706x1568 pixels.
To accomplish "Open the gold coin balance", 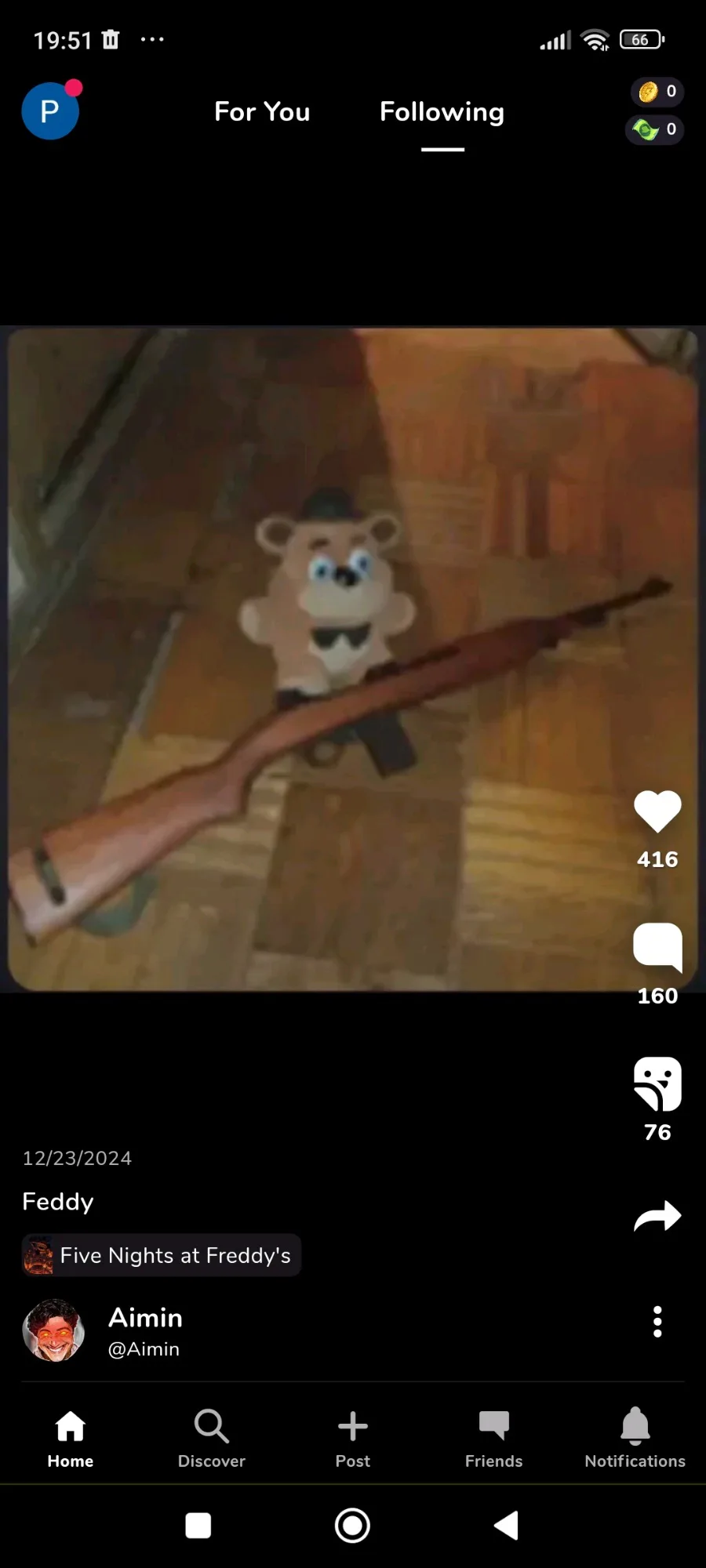I will click(657, 92).
